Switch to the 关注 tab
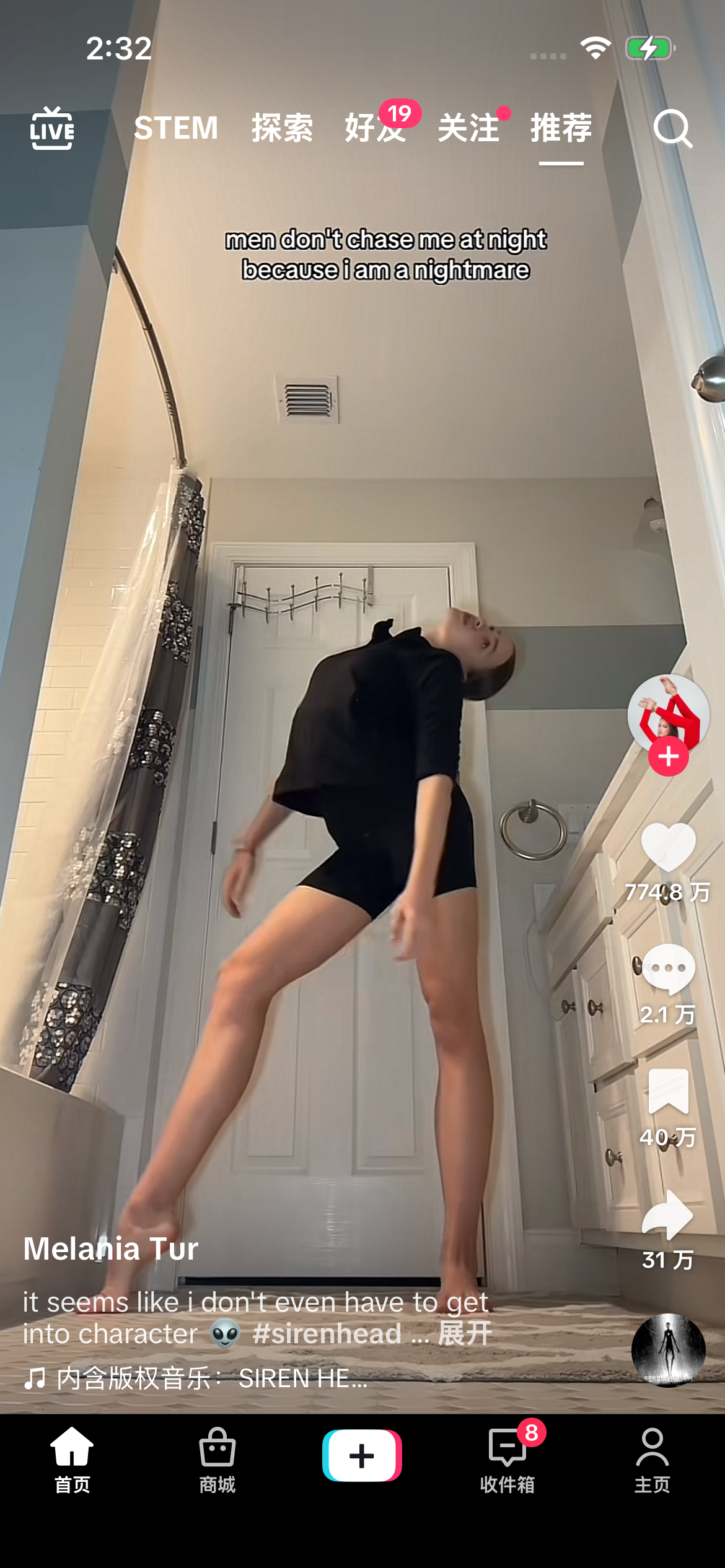 click(468, 128)
